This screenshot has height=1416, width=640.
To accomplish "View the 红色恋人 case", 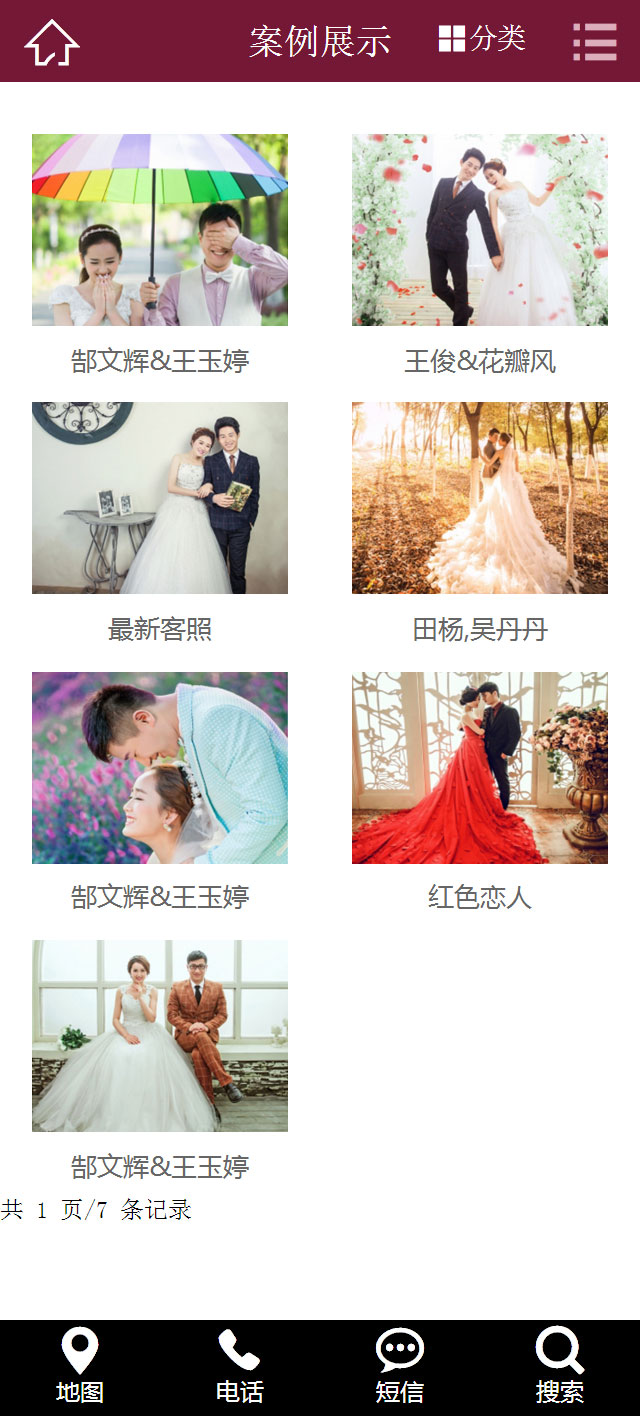I will pos(479,767).
